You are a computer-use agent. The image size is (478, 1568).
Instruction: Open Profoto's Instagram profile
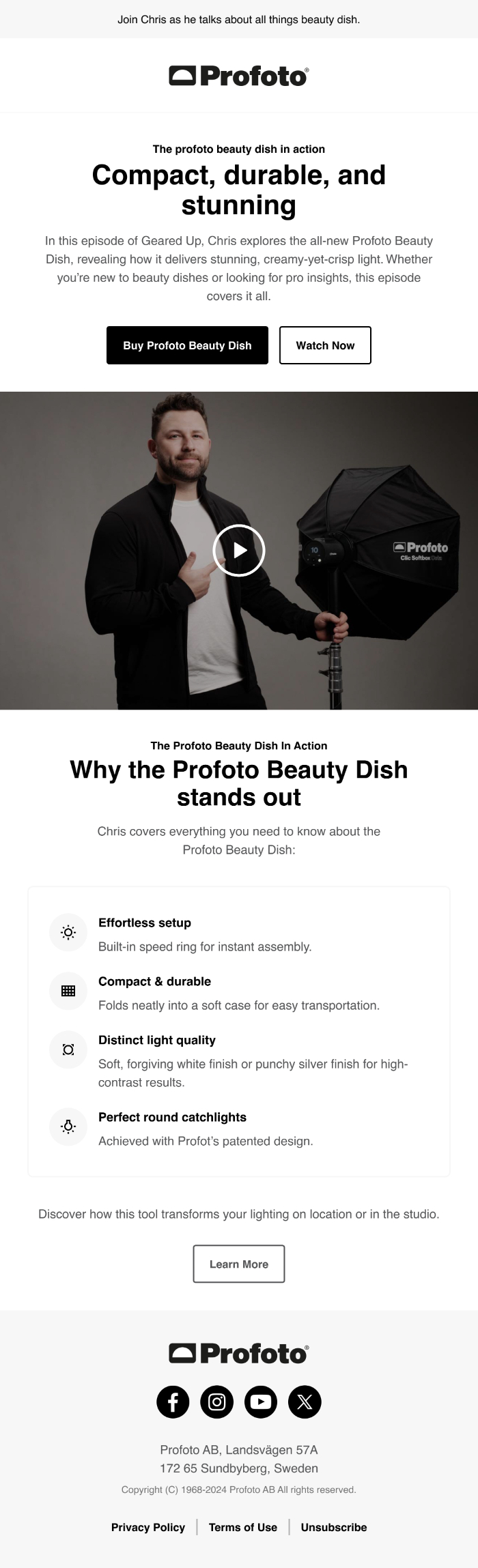coord(217,1402)
